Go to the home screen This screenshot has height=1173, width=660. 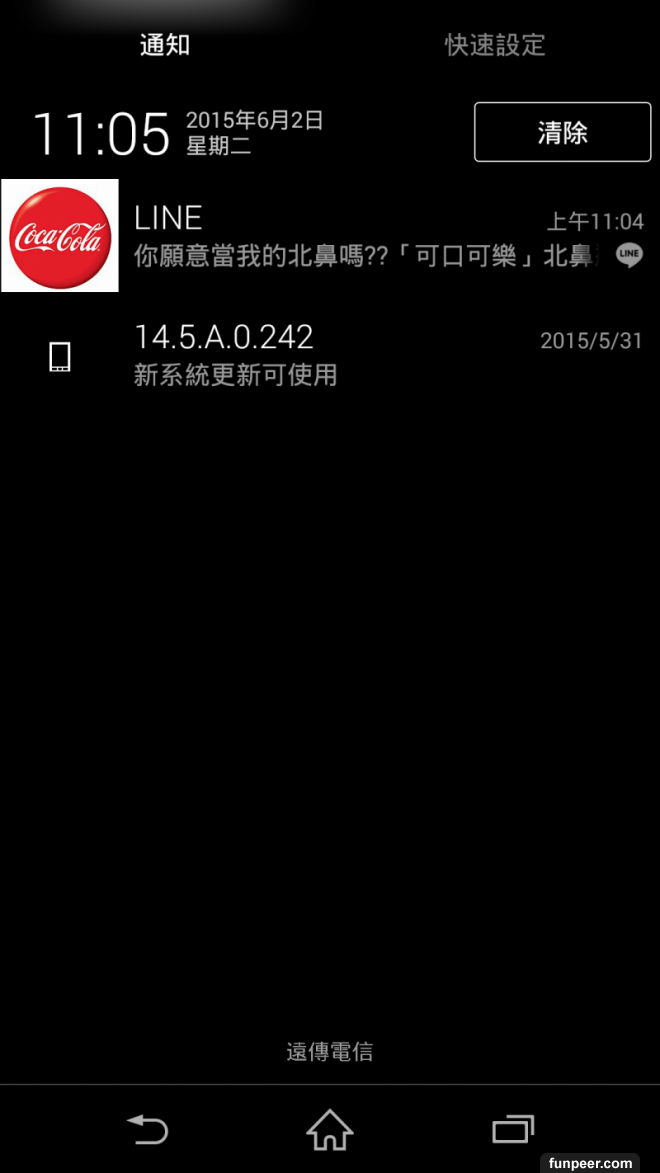coord(330,1130)
